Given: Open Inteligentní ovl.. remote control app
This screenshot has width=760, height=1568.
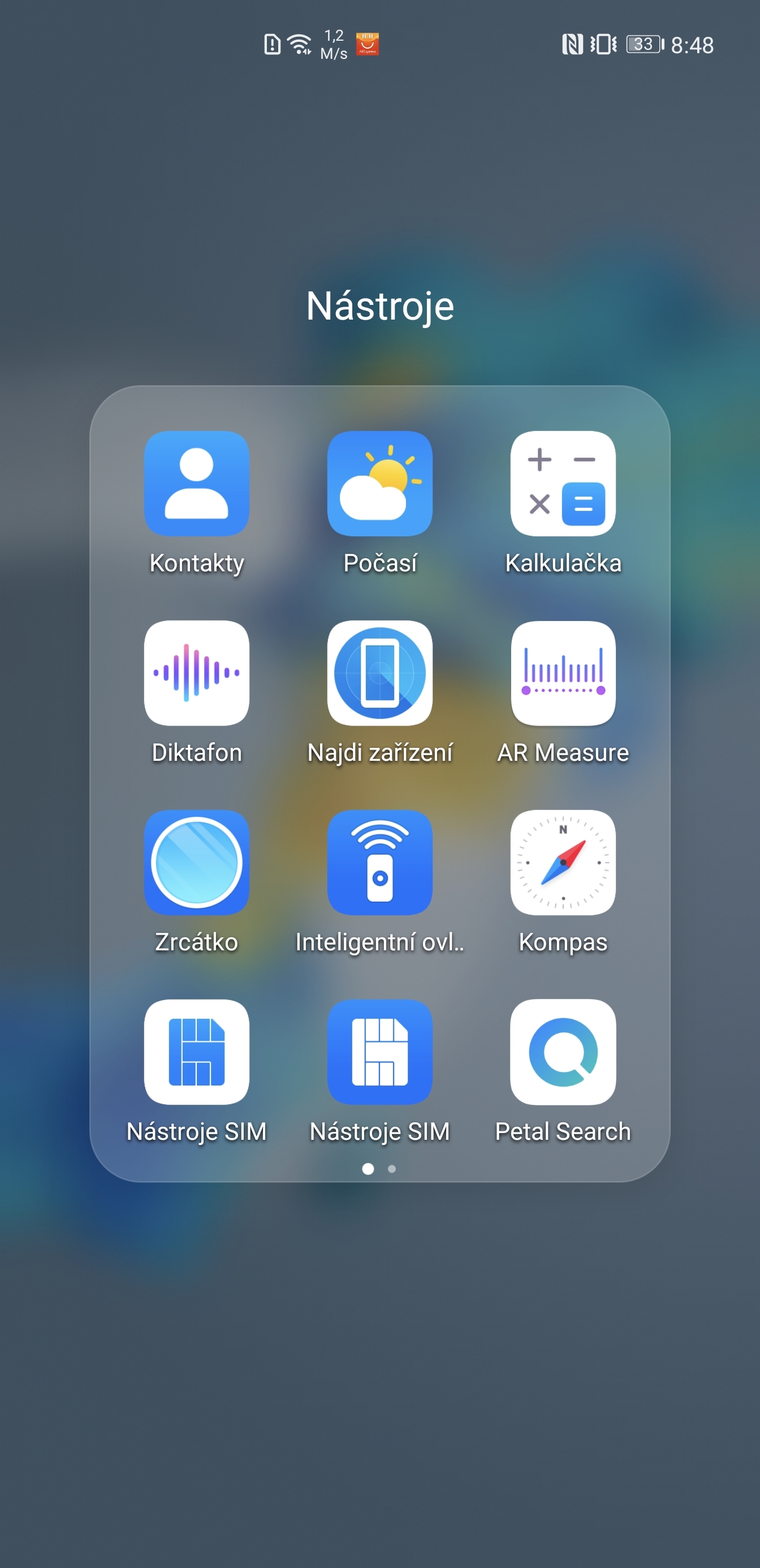Looking at the screenshot, I should (379, 863).
